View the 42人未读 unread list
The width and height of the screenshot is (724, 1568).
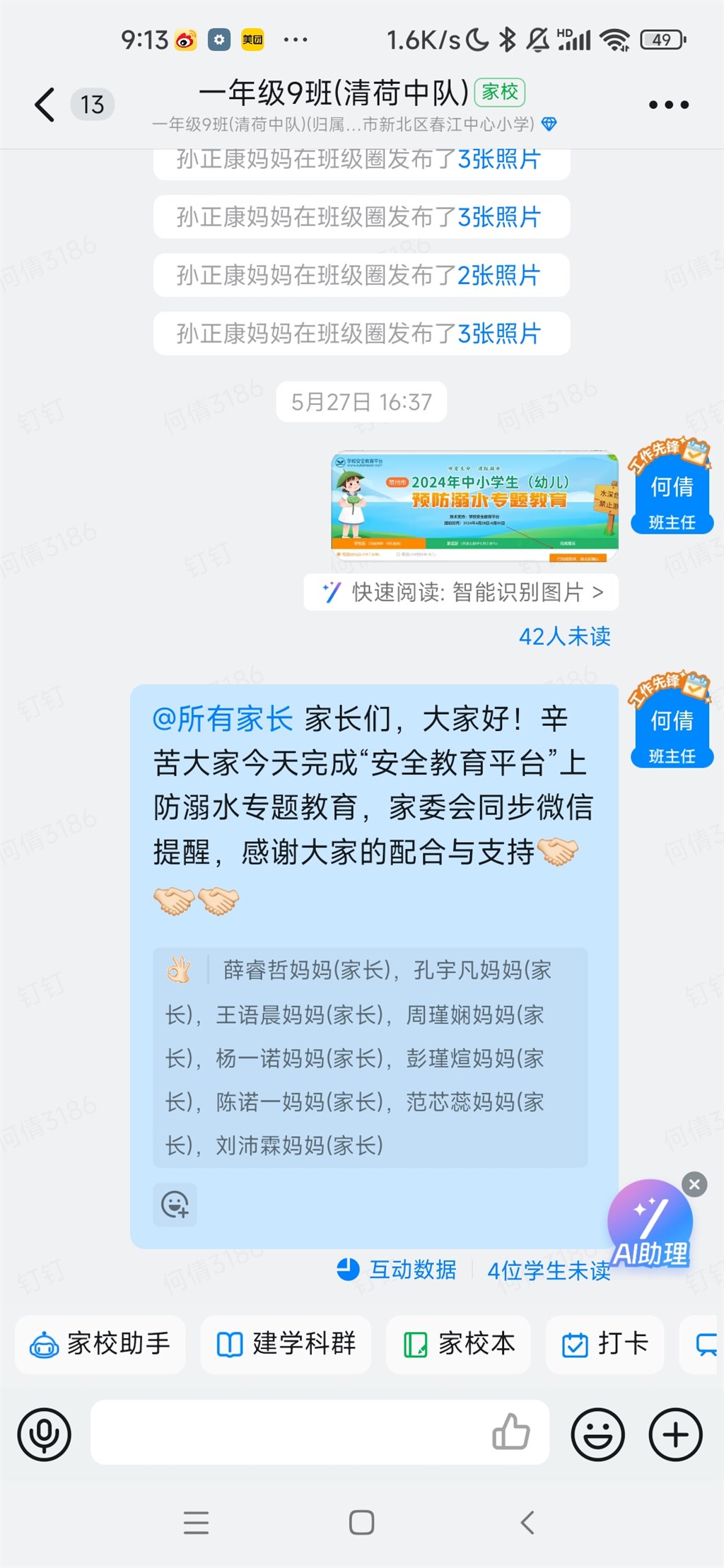click(564, 636)
